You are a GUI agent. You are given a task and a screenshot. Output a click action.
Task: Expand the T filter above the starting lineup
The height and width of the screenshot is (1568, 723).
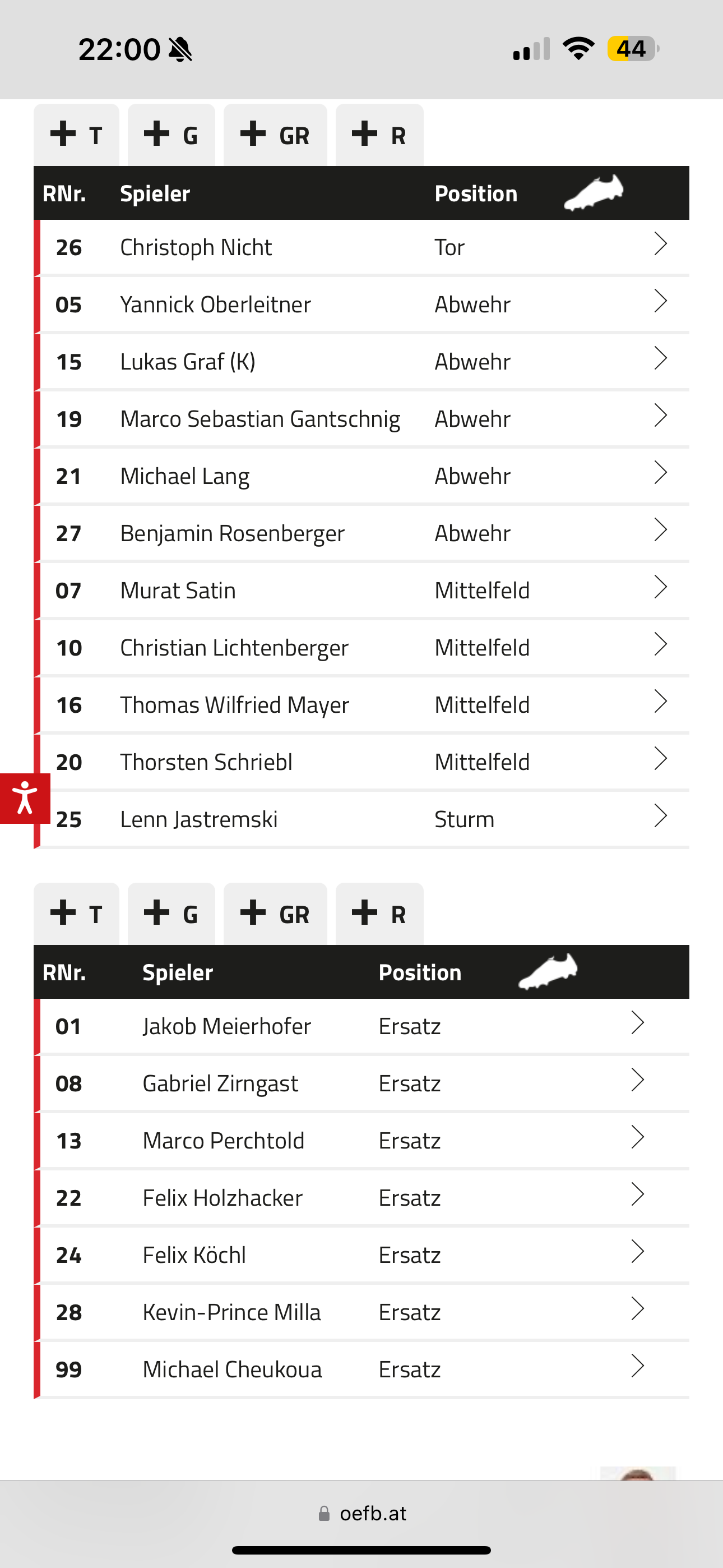[x=77, y=135]
